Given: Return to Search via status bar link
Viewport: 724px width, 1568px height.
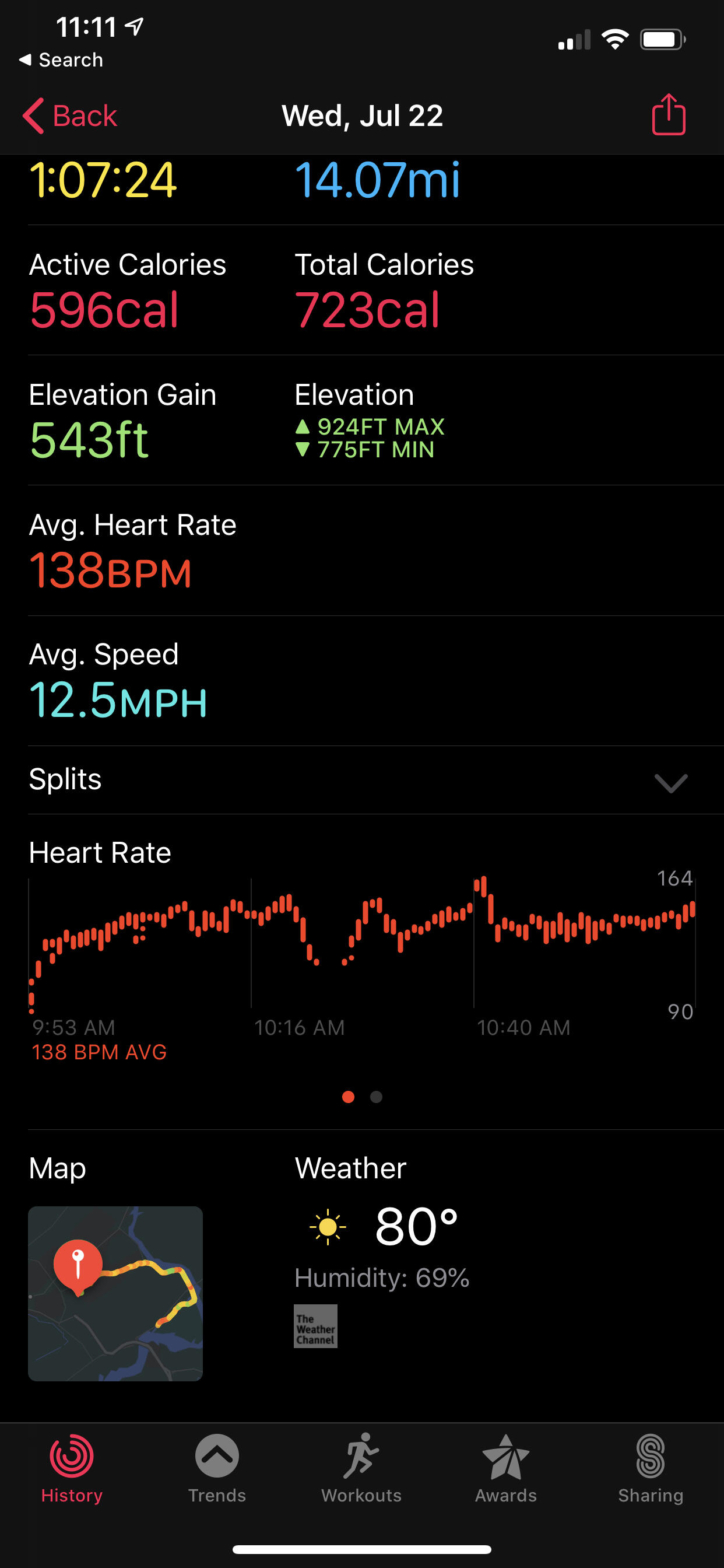Looking at the screenshot, I should click(x=61, y=60).
